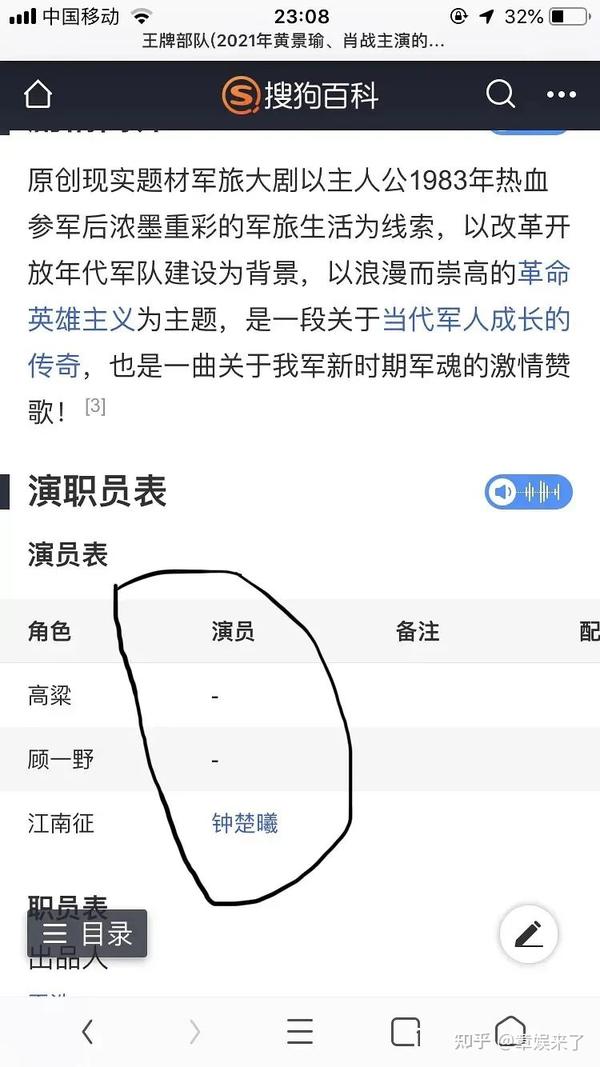Open the three-dot overflow menu
The image size is (600, 1067).
tap(561, 95)
